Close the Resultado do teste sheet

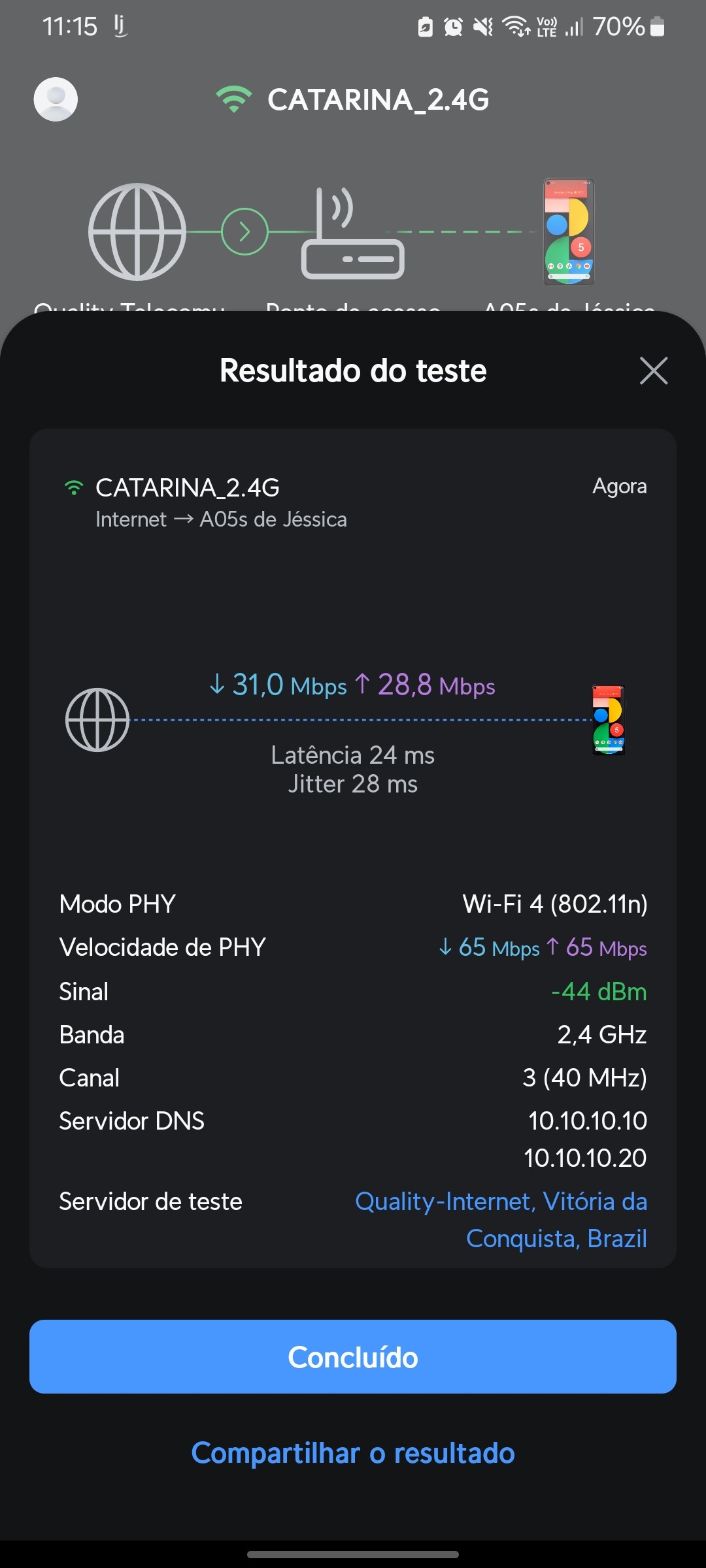tap(653, 371)
